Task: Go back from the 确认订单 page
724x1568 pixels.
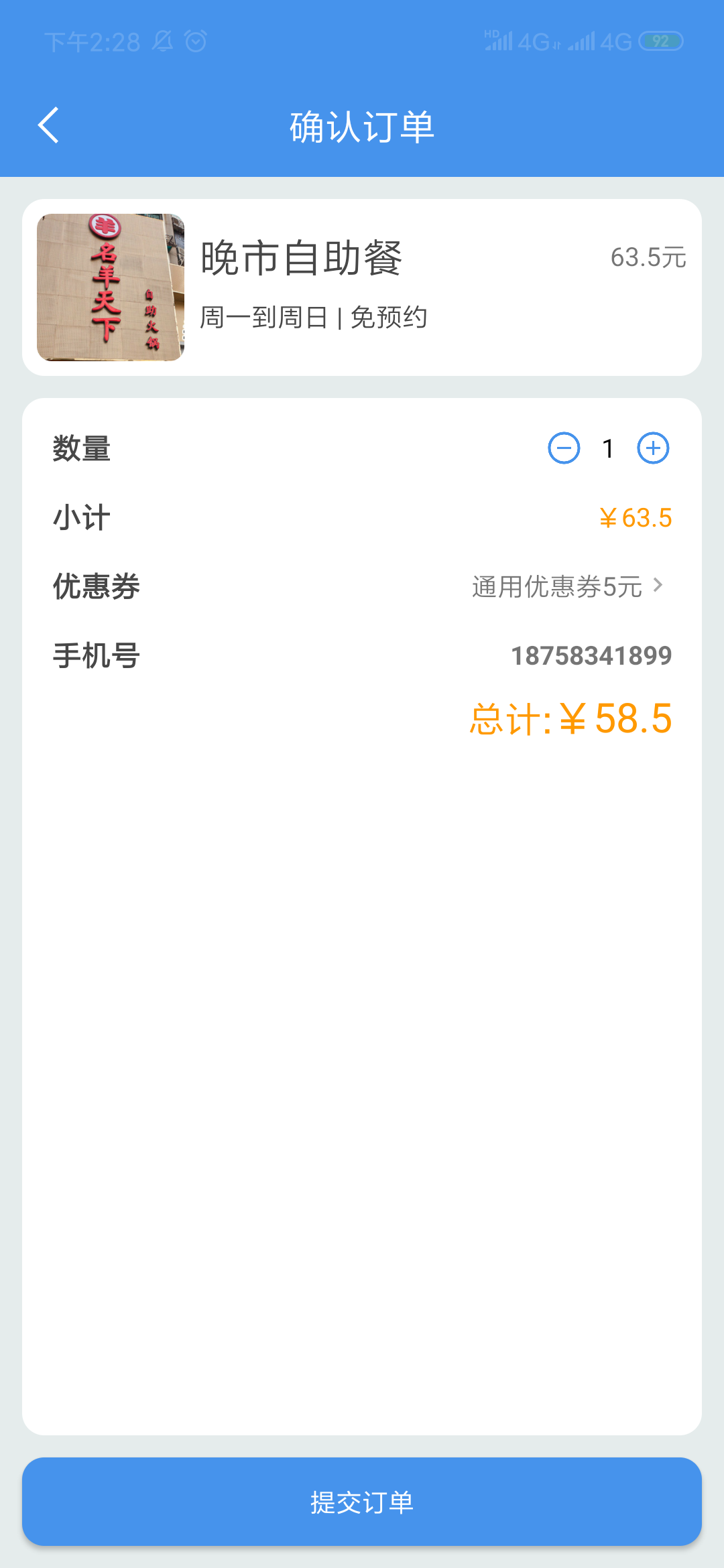Action: tap(48, 125)
